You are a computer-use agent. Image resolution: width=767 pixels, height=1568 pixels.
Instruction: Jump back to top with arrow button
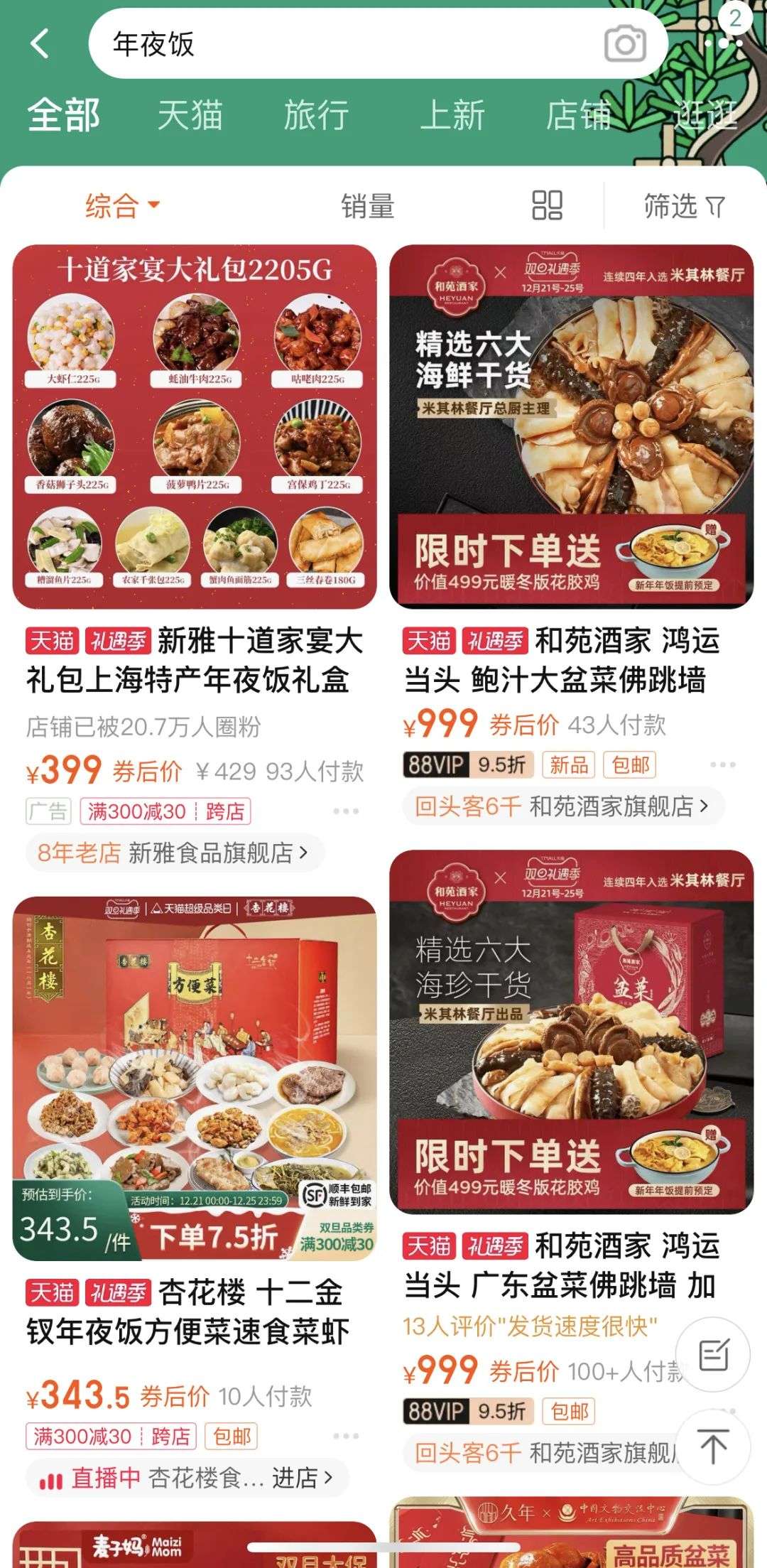coord(713,1446)
